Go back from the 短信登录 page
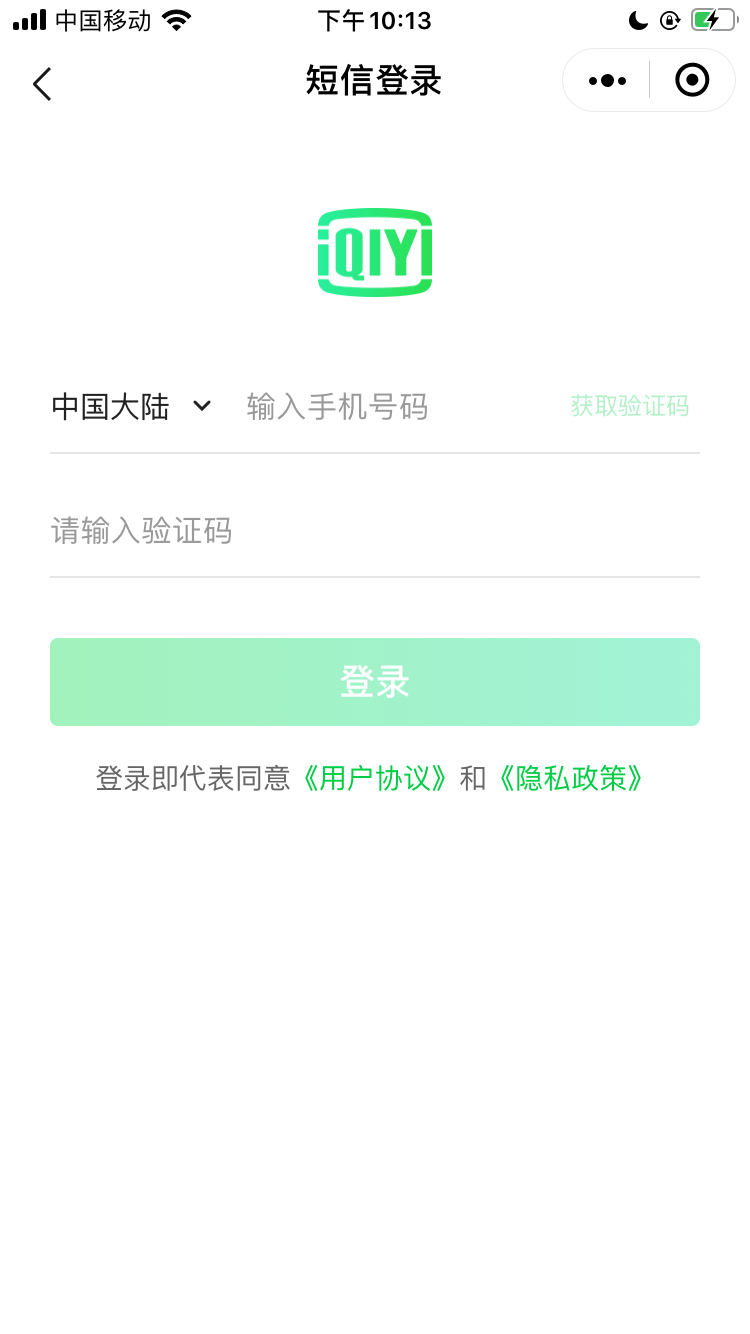The image size is (750, 1334). 42,84
